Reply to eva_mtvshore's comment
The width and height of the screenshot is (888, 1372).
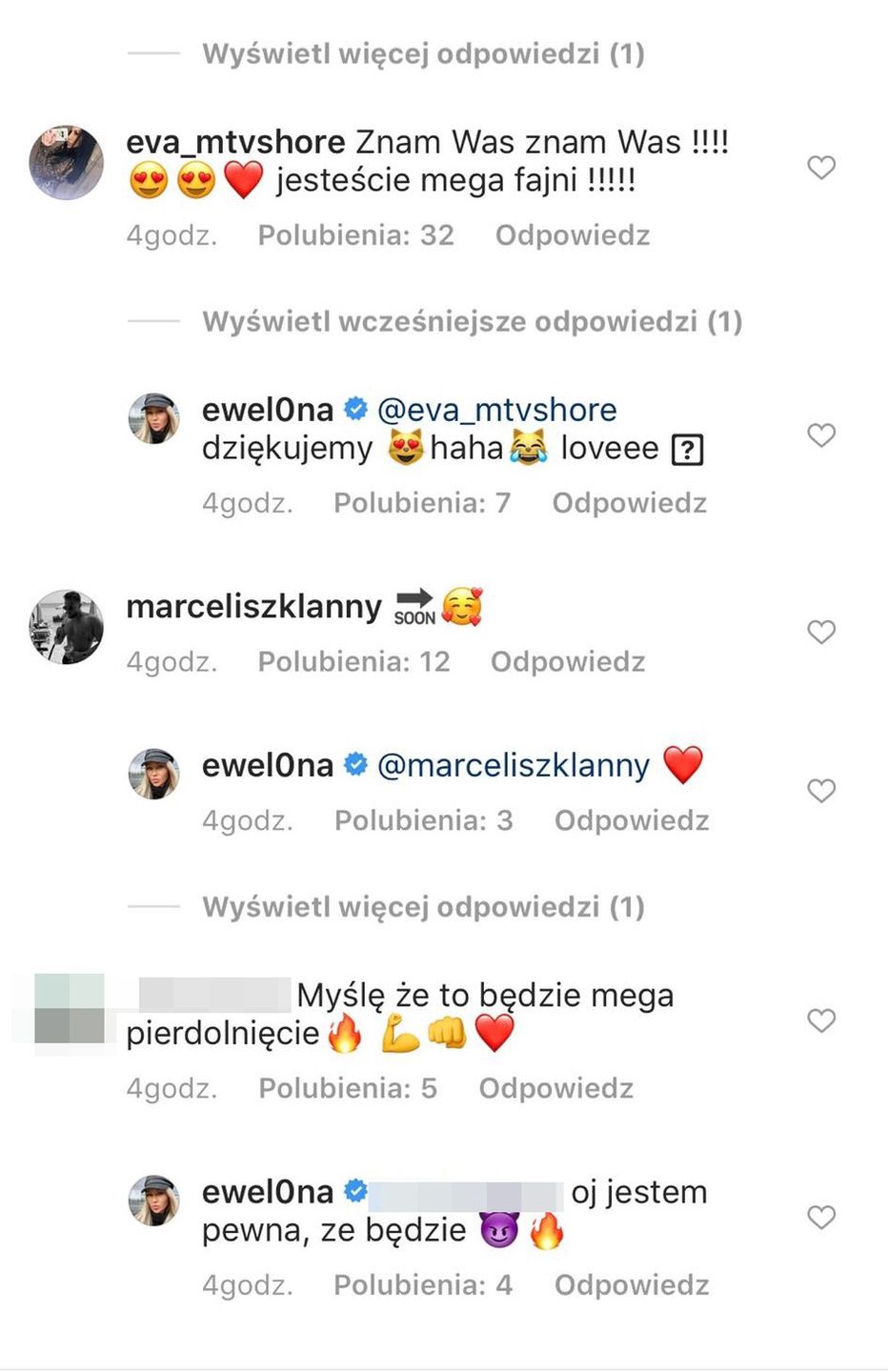tap(572, 235)
